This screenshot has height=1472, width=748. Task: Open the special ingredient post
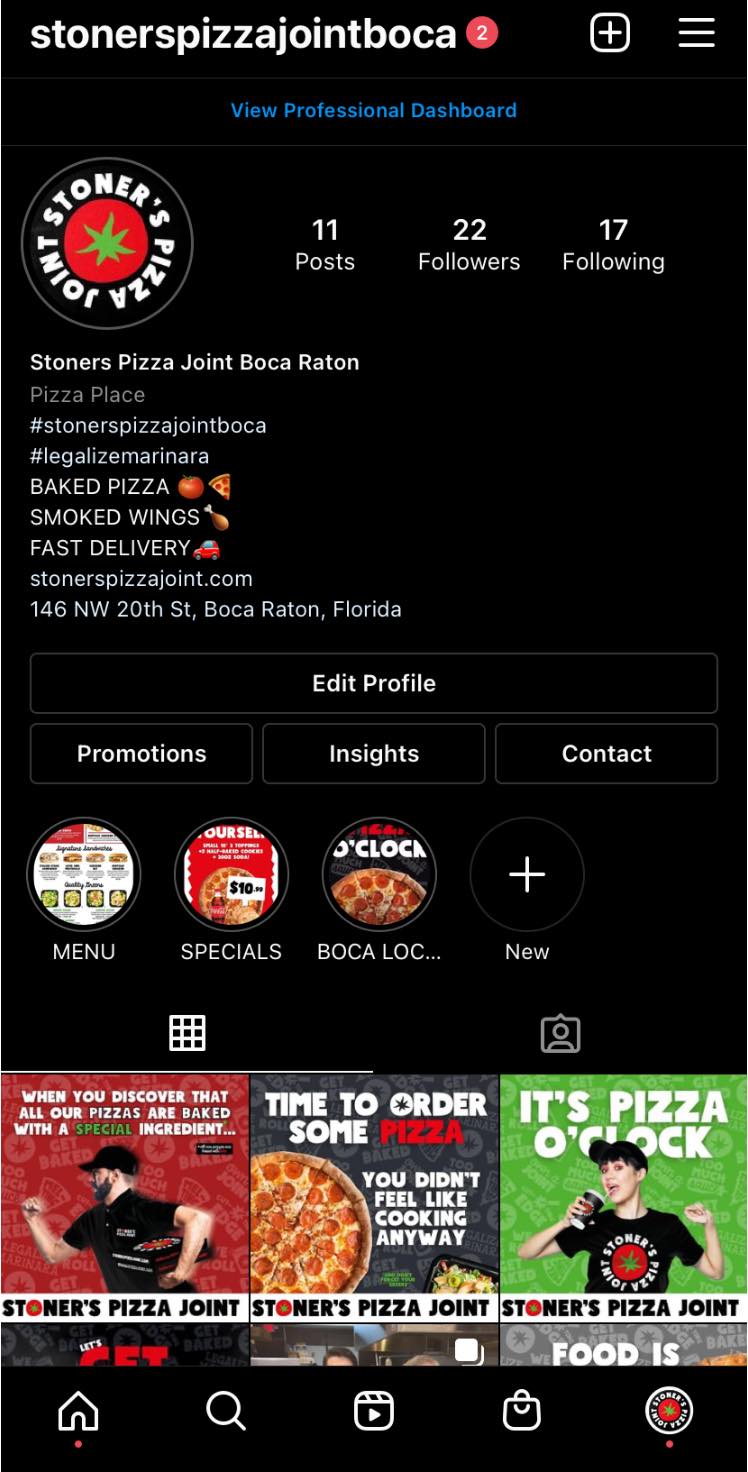point(125,1197)
